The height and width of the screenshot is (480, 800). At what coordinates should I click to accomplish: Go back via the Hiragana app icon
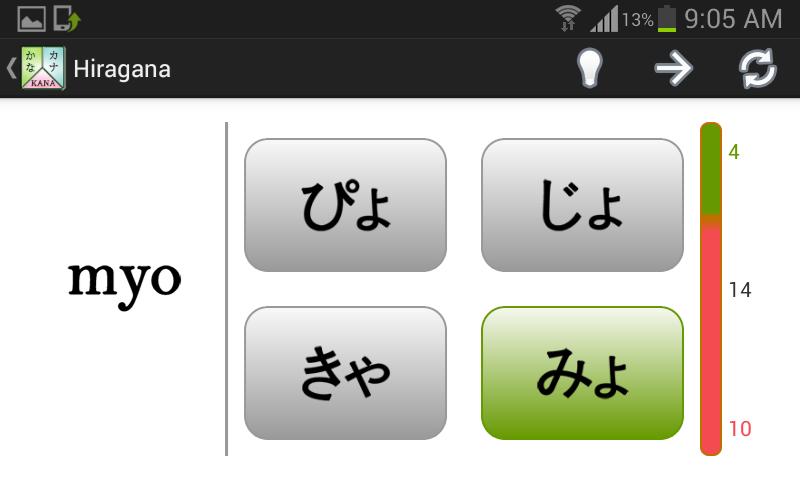[40, 69]
